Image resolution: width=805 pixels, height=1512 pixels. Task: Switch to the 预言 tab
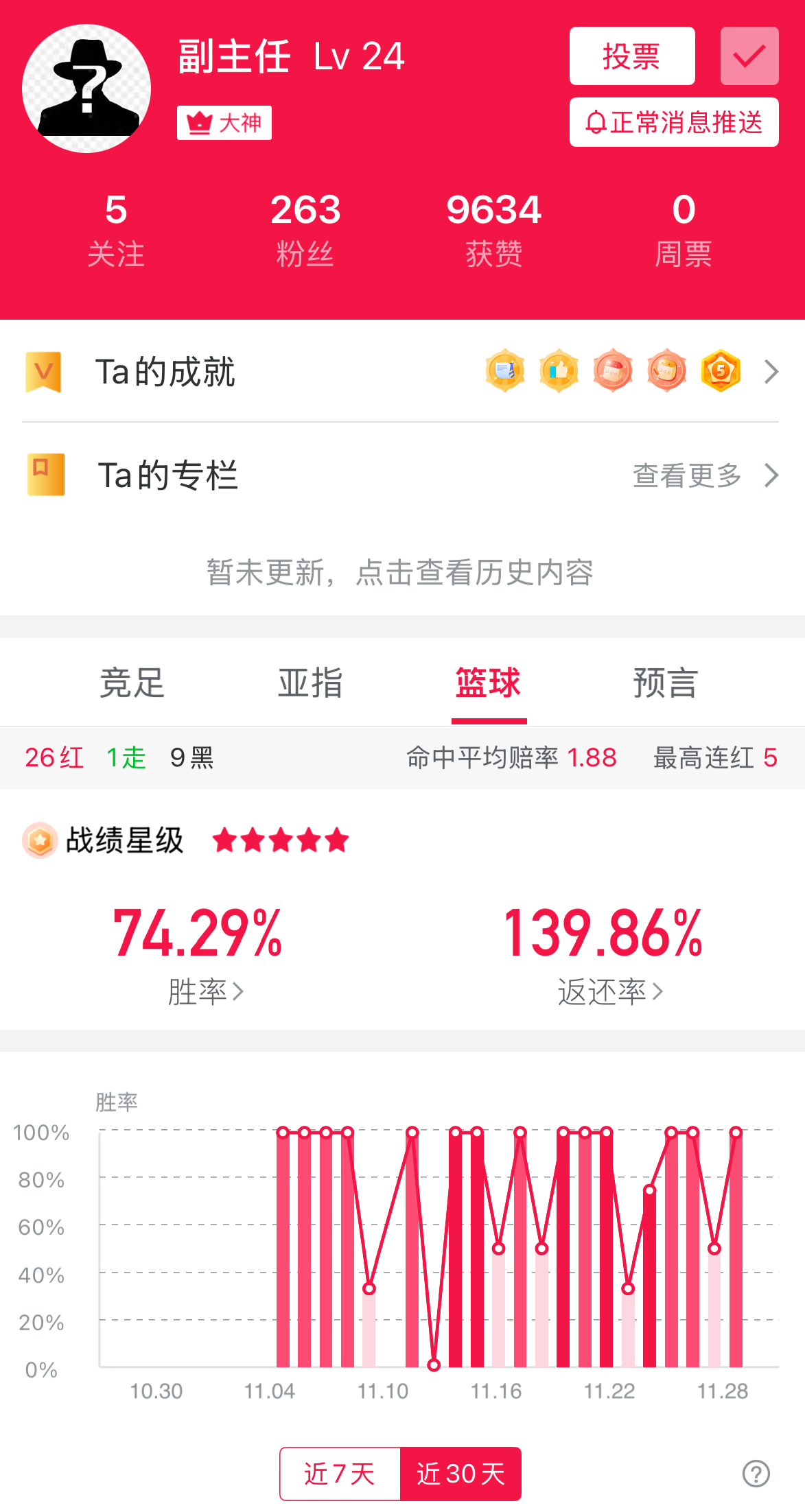tap(665, 683)
